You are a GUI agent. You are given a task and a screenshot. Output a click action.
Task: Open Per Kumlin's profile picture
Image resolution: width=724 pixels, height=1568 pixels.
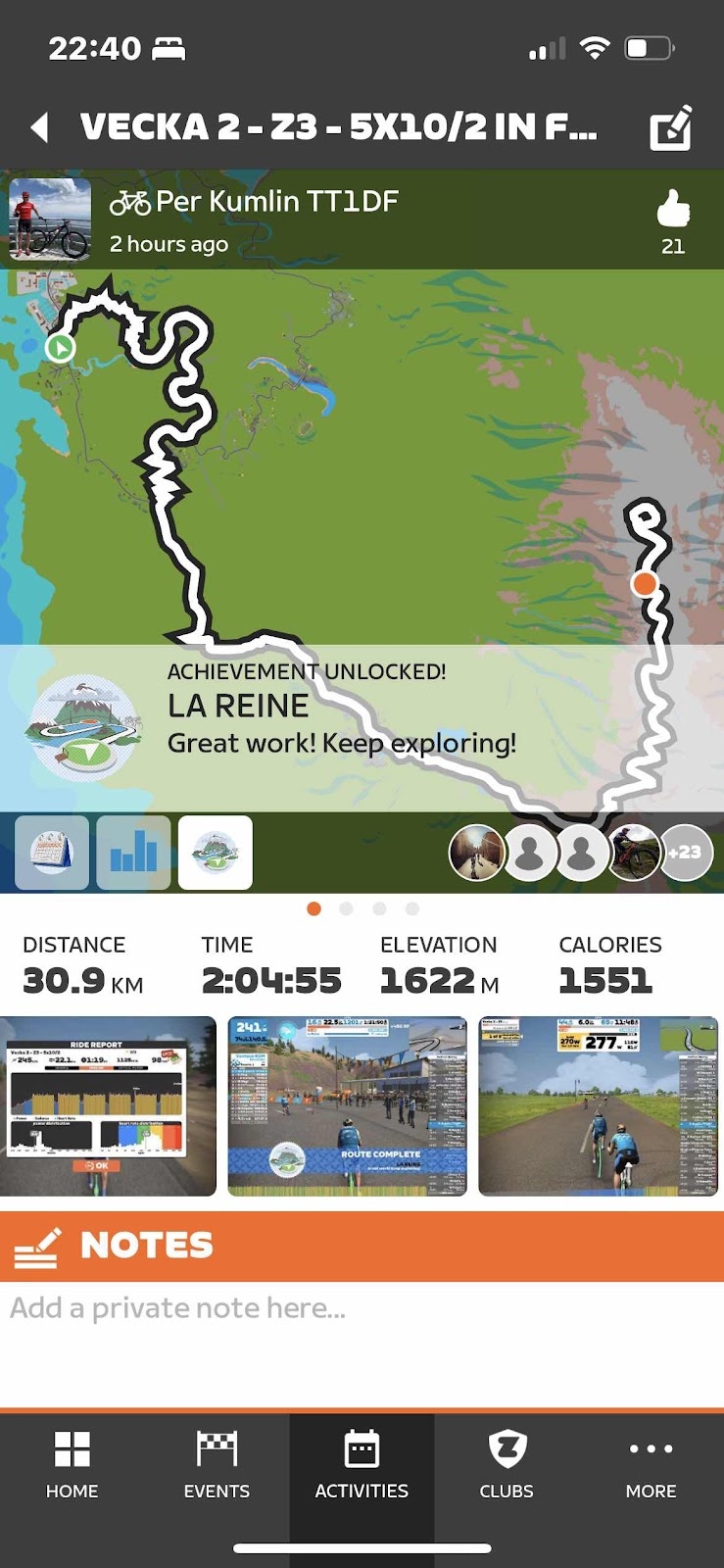pos(50,219)
